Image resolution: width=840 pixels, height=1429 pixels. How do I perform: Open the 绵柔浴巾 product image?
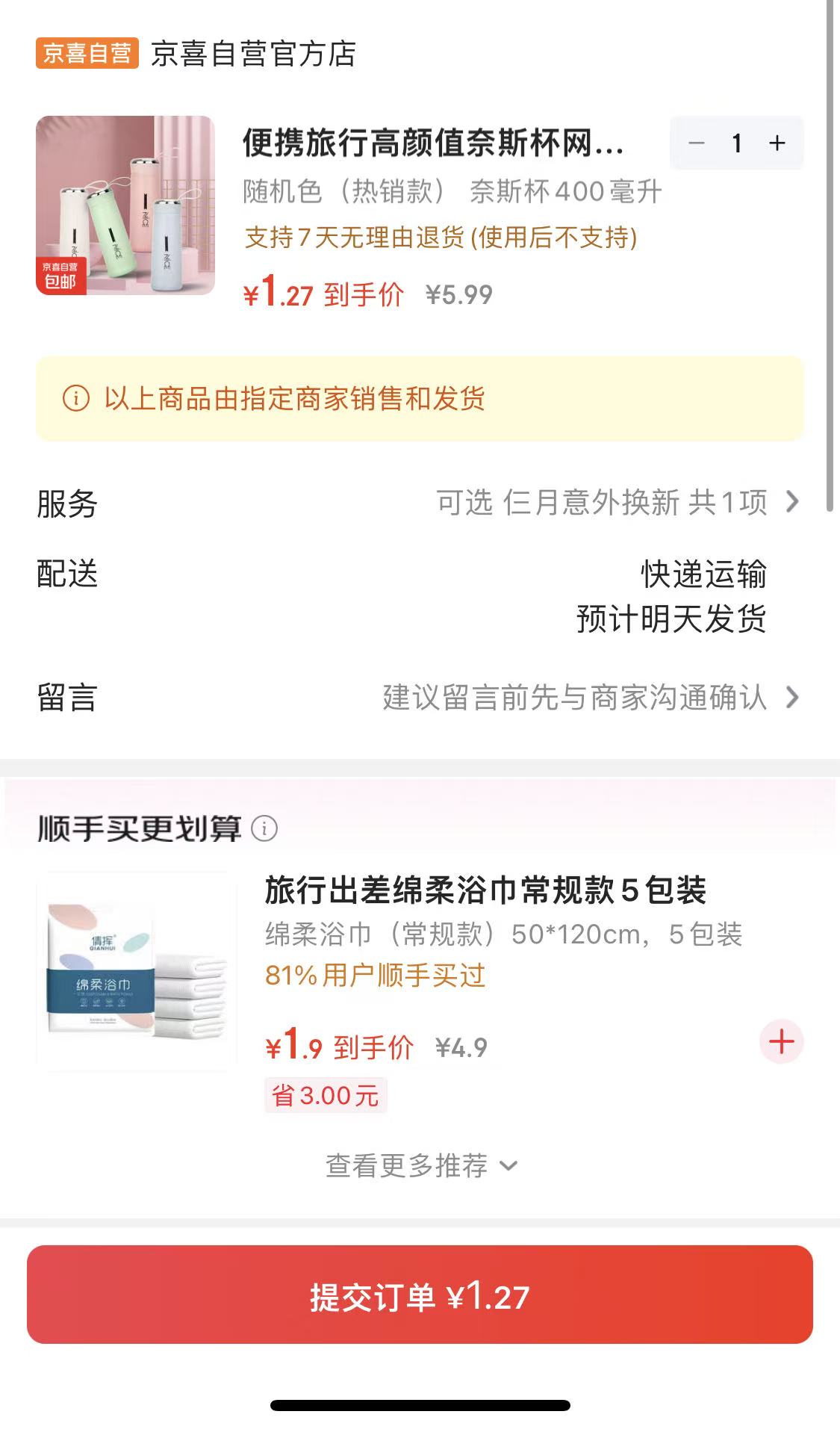coord(137,972)
